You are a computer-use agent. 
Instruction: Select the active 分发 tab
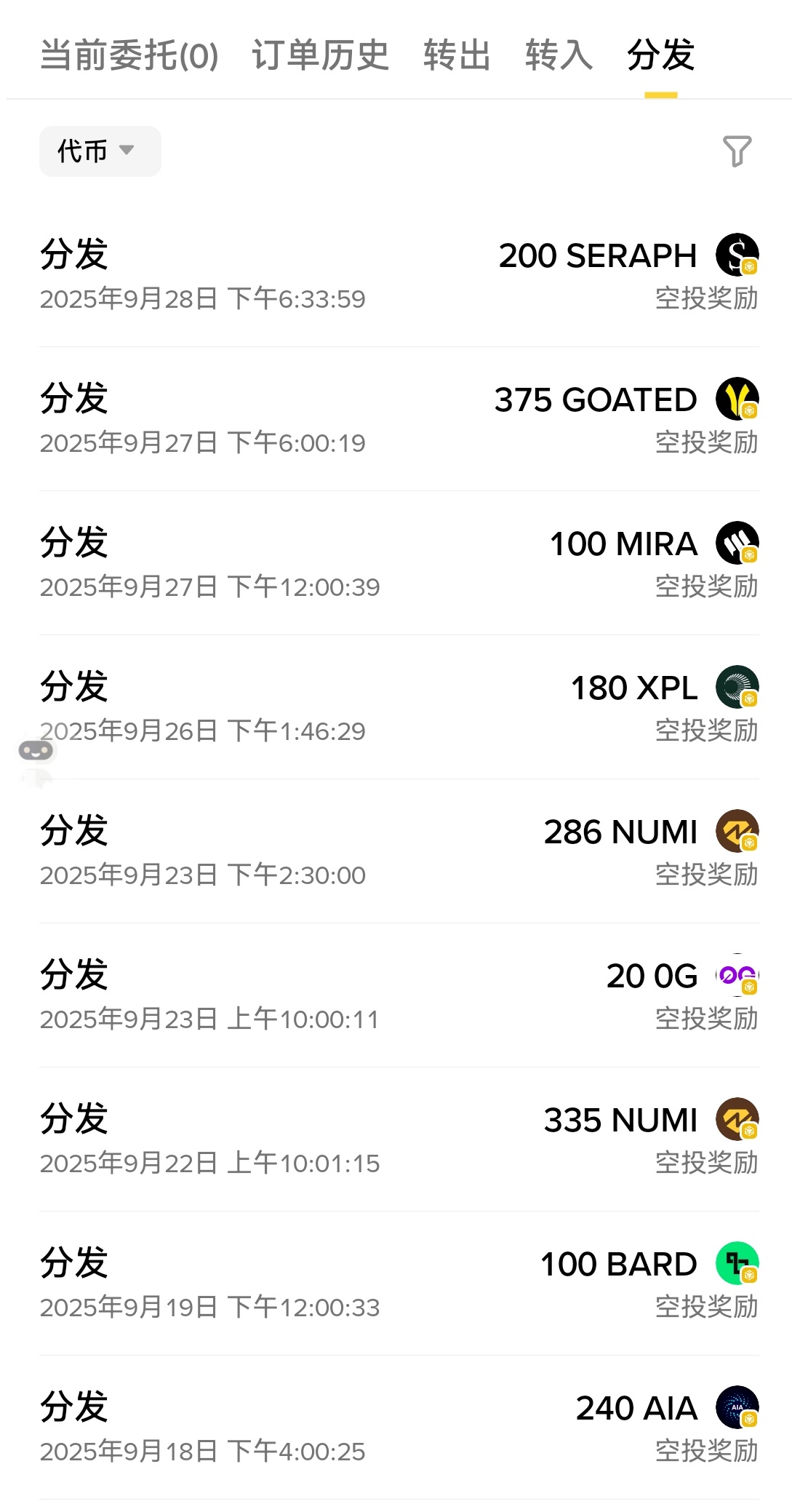[658, 58]
